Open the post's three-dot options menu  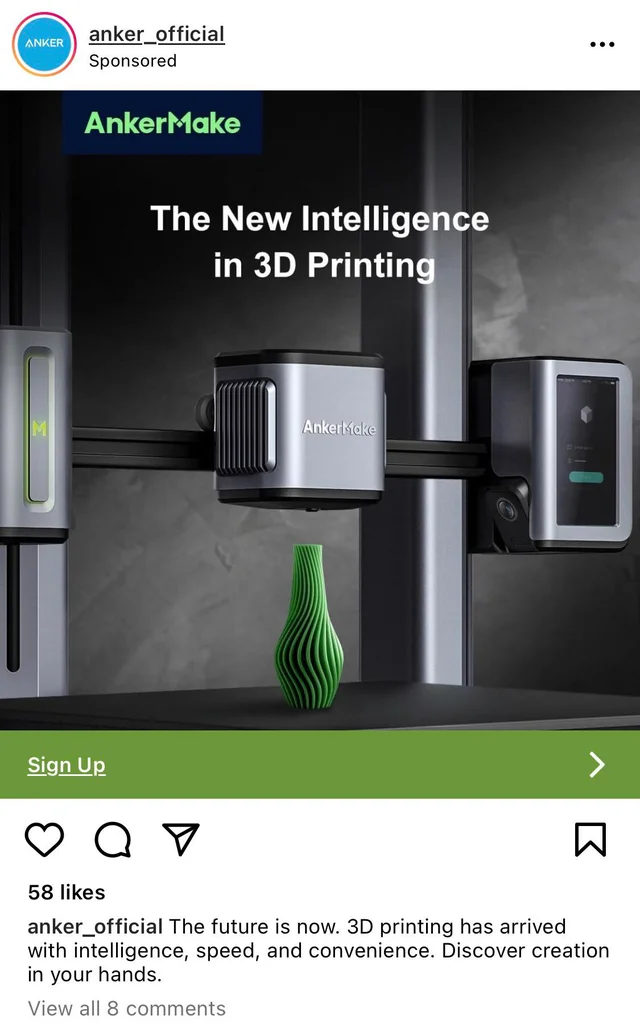pyautogui.click(x=602, y=45)
